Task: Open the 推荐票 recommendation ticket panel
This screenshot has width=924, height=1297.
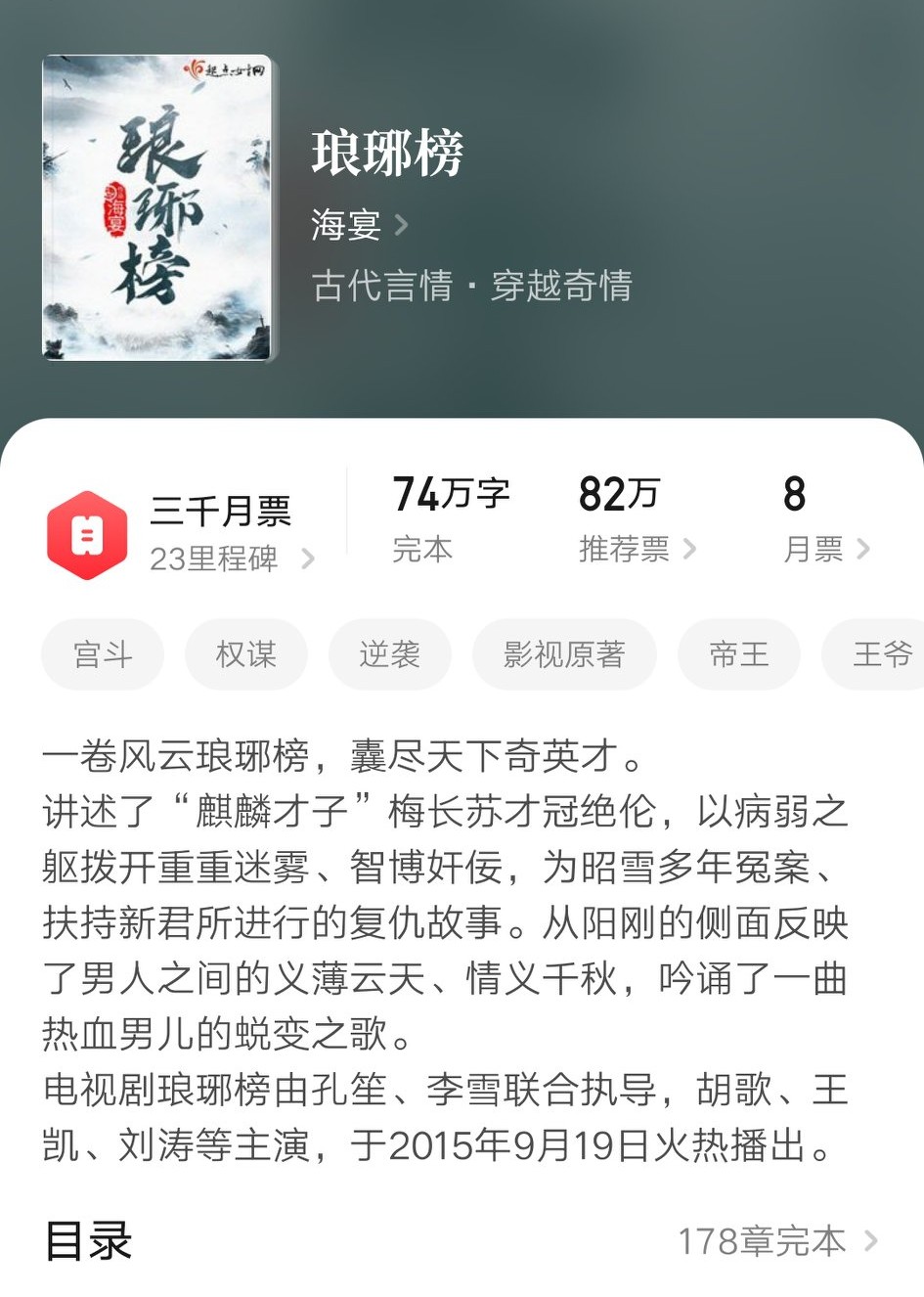Action: click(x=632, y=549)
